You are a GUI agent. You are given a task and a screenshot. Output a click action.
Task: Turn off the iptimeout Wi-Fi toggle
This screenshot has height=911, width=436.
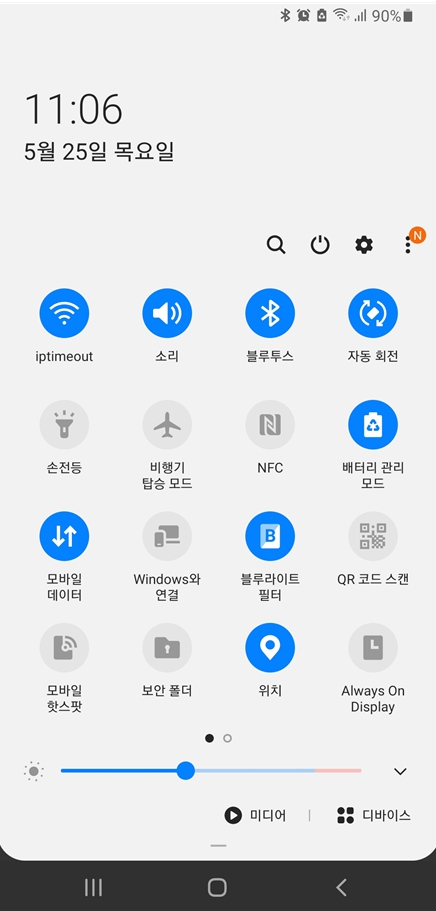click(x=64, y=313)
